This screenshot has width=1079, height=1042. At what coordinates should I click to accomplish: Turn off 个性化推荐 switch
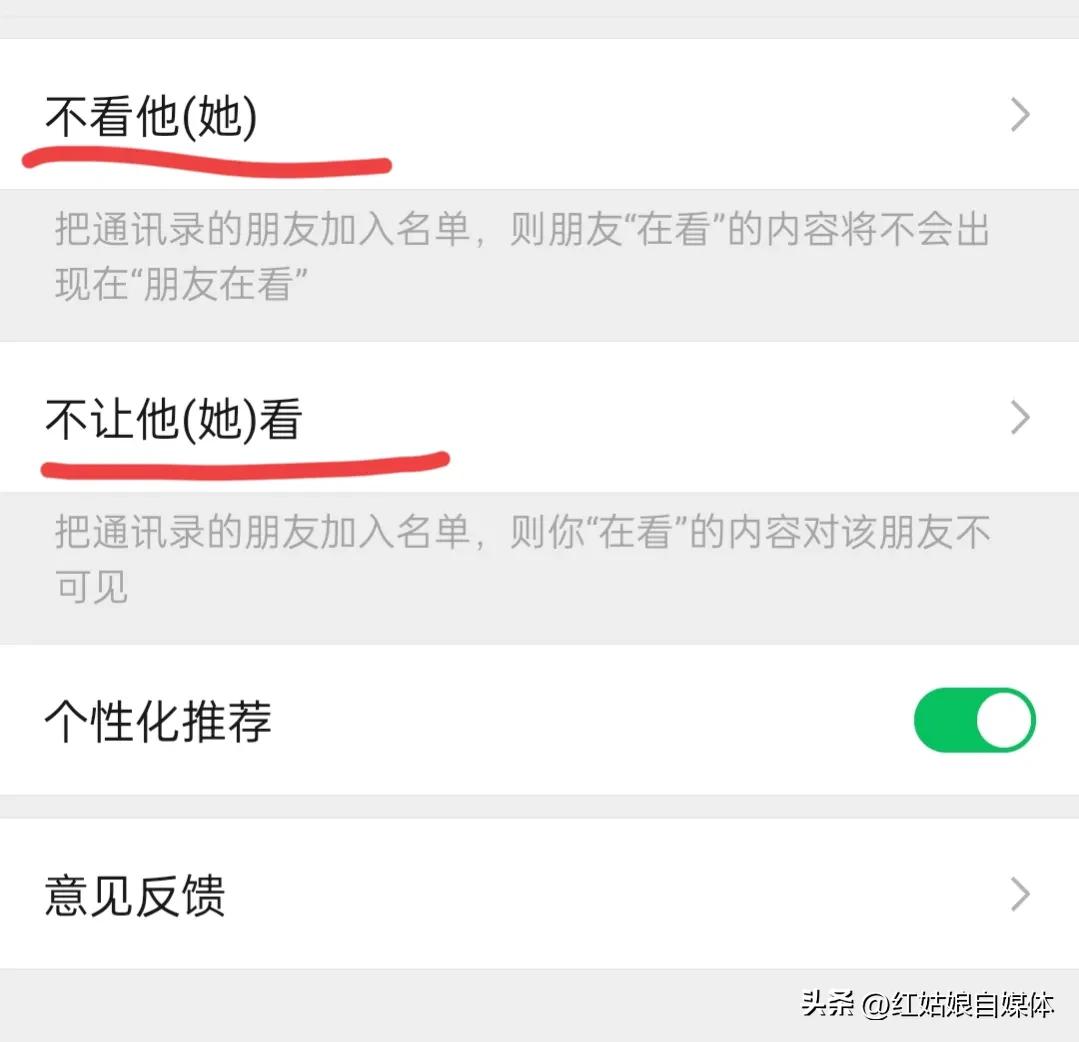[x=973, y=720]
